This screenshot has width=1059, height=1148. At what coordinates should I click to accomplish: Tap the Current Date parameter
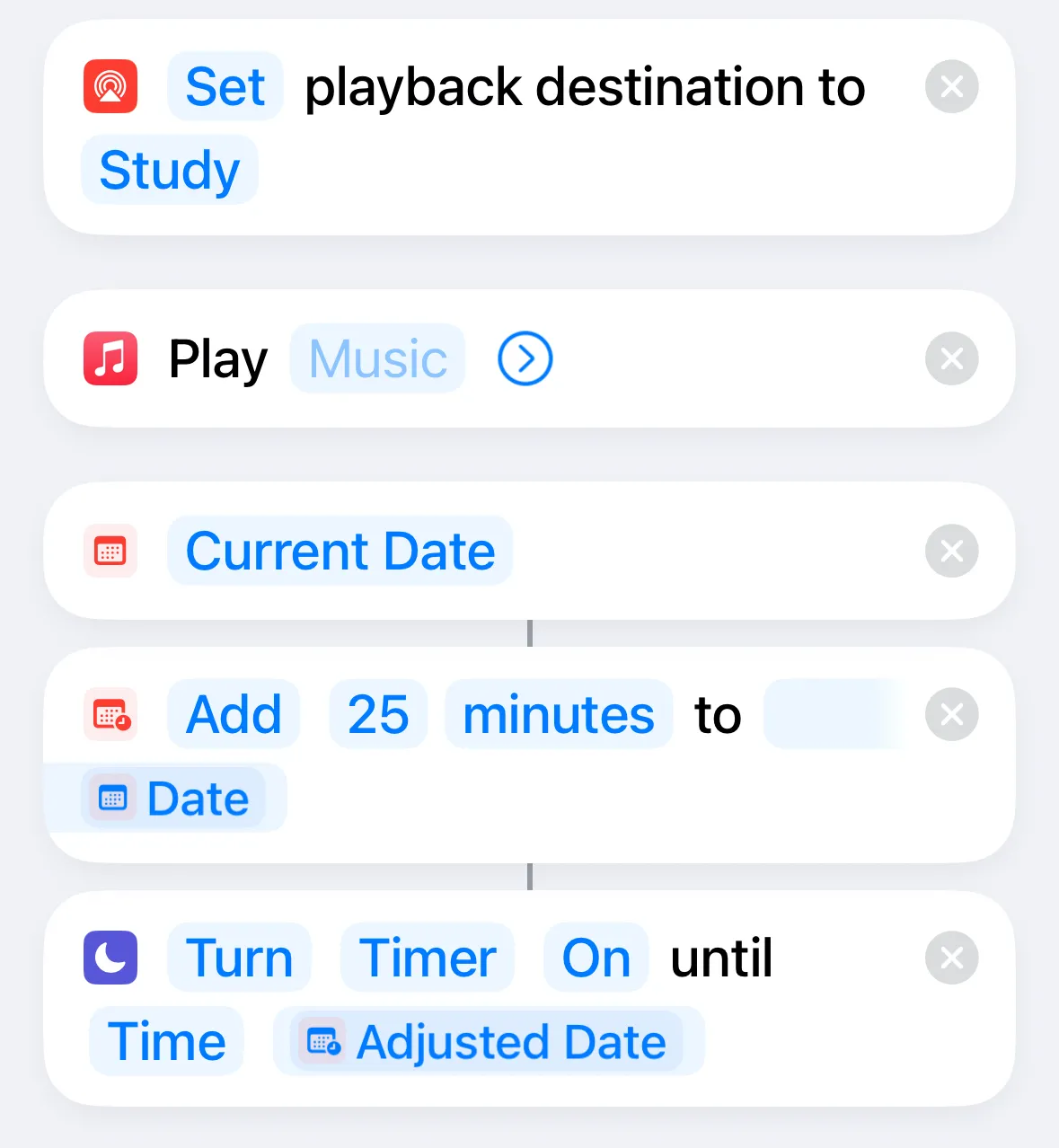(x=340, y=551)
